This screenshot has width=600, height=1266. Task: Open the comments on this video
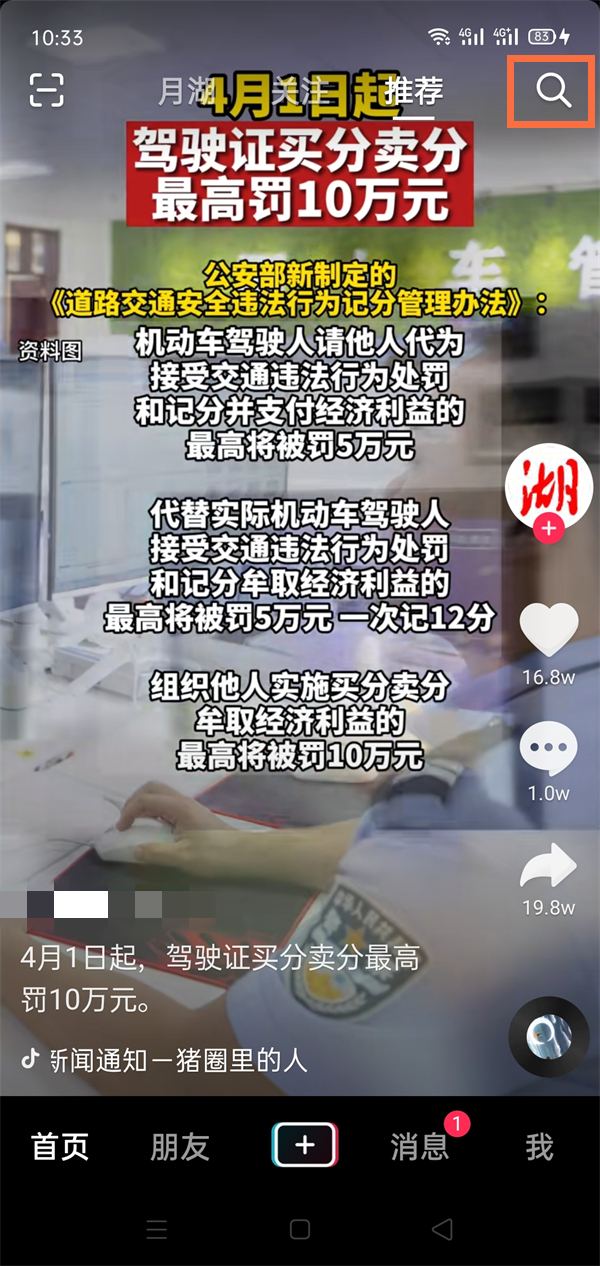tap(548, 750)
